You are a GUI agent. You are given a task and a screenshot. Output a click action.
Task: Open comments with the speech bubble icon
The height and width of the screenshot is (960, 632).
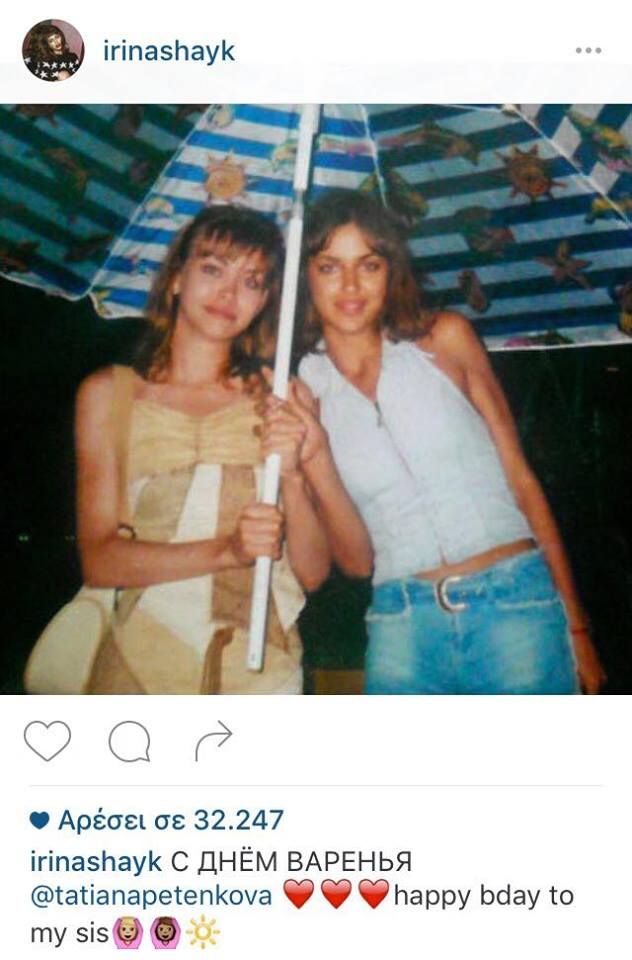[x=129, y=742]
